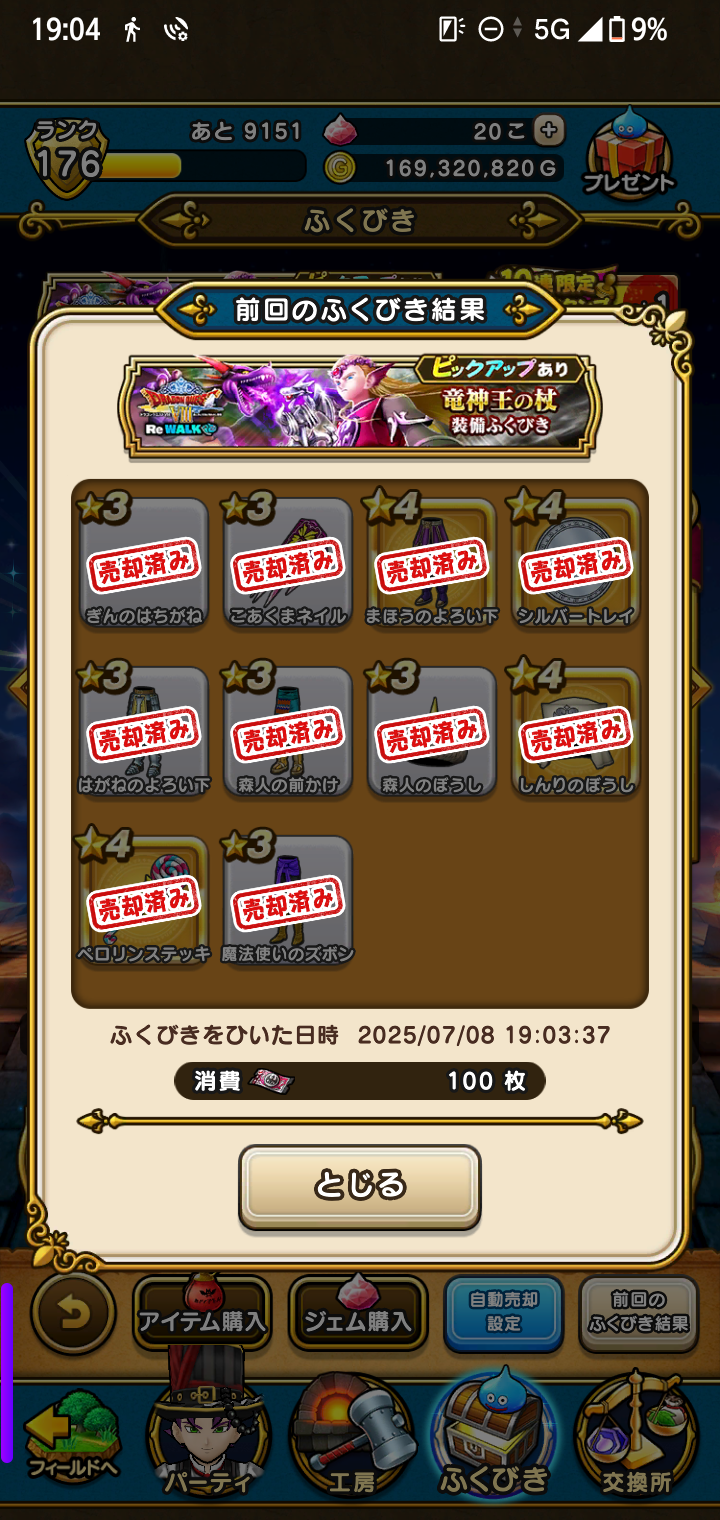The image size is (720, 1520).
Task: Close the previous gacha results dialog
Action: tap(359, 1185)
